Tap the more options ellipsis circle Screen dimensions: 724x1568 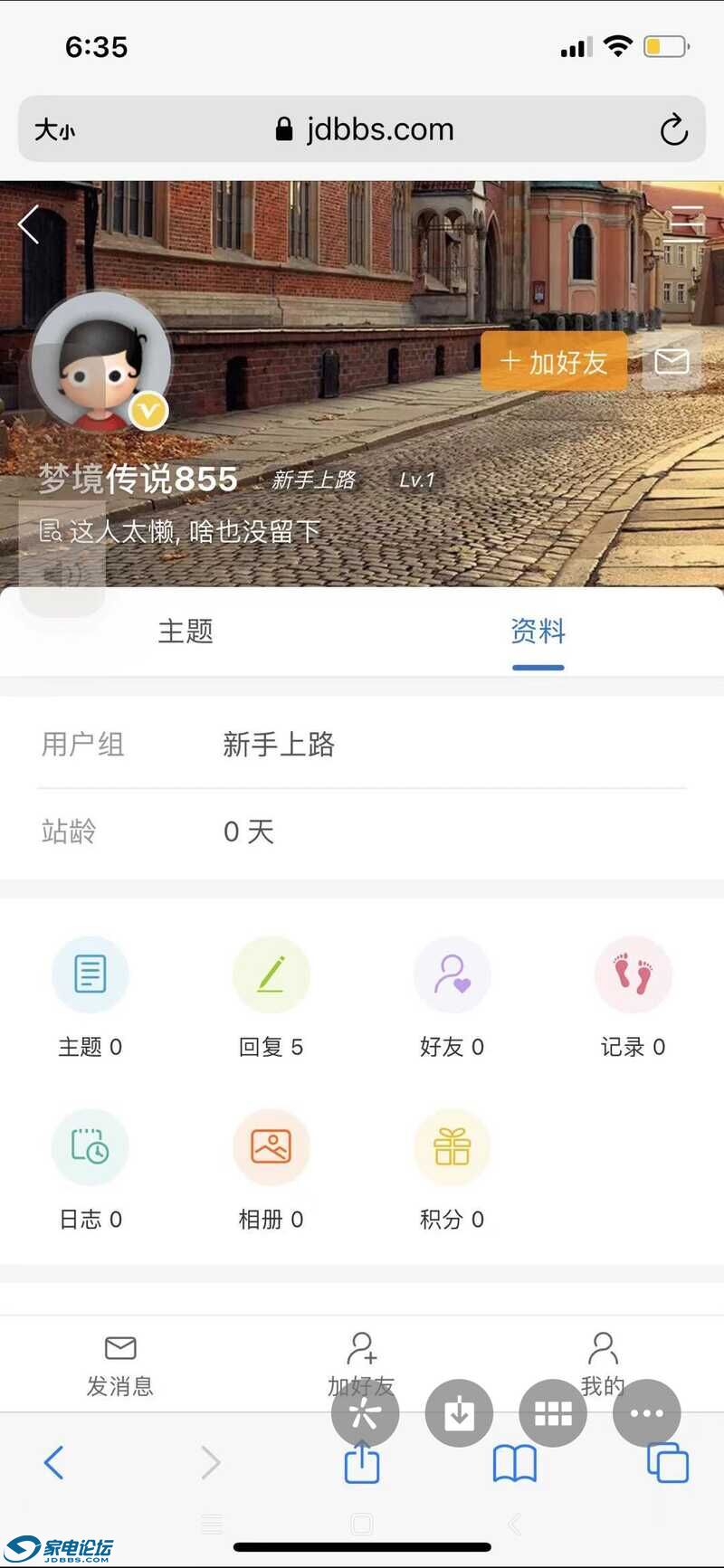(x=646, y=1412)
